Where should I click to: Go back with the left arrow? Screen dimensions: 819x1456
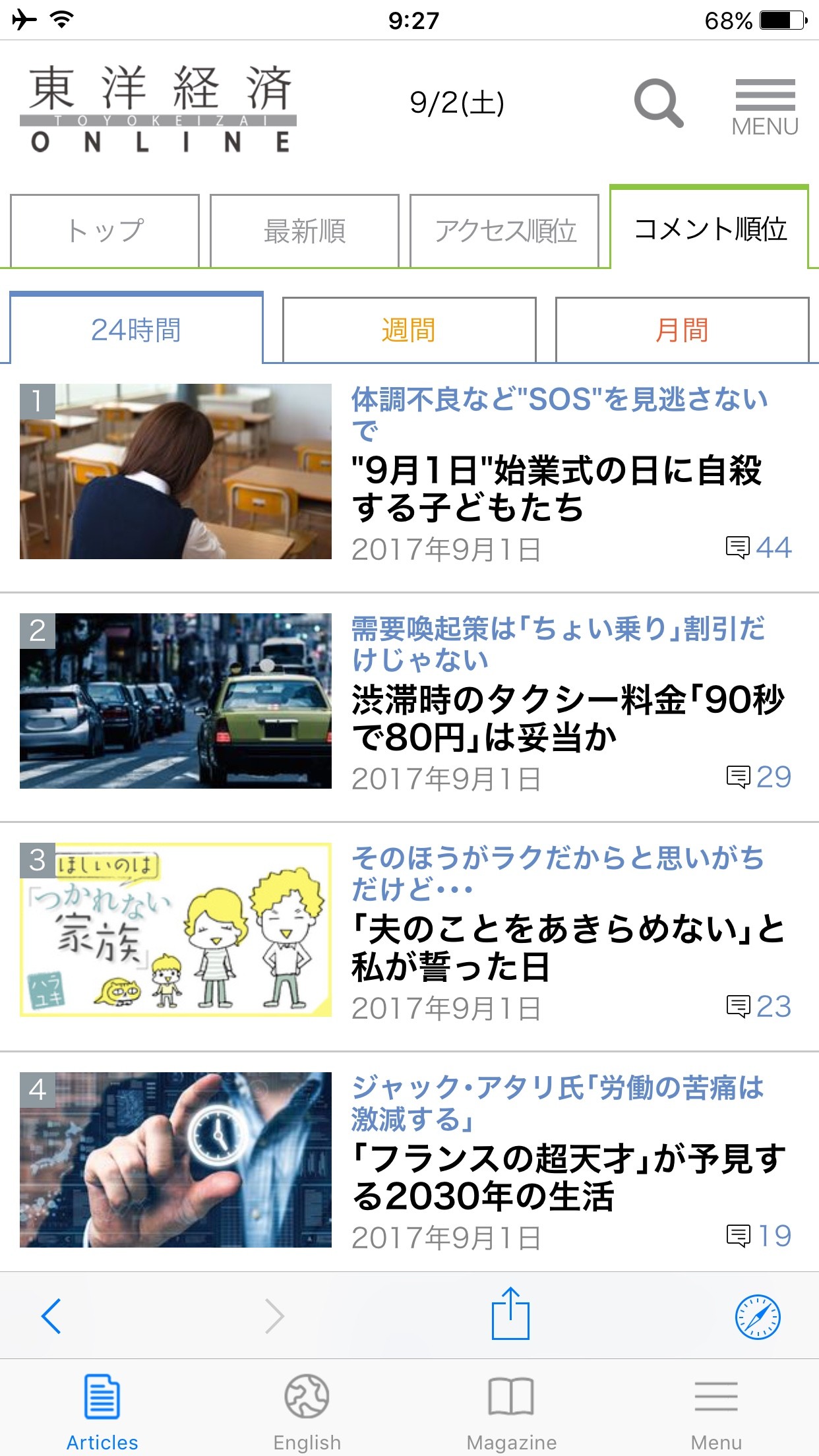coord(51,1316)
